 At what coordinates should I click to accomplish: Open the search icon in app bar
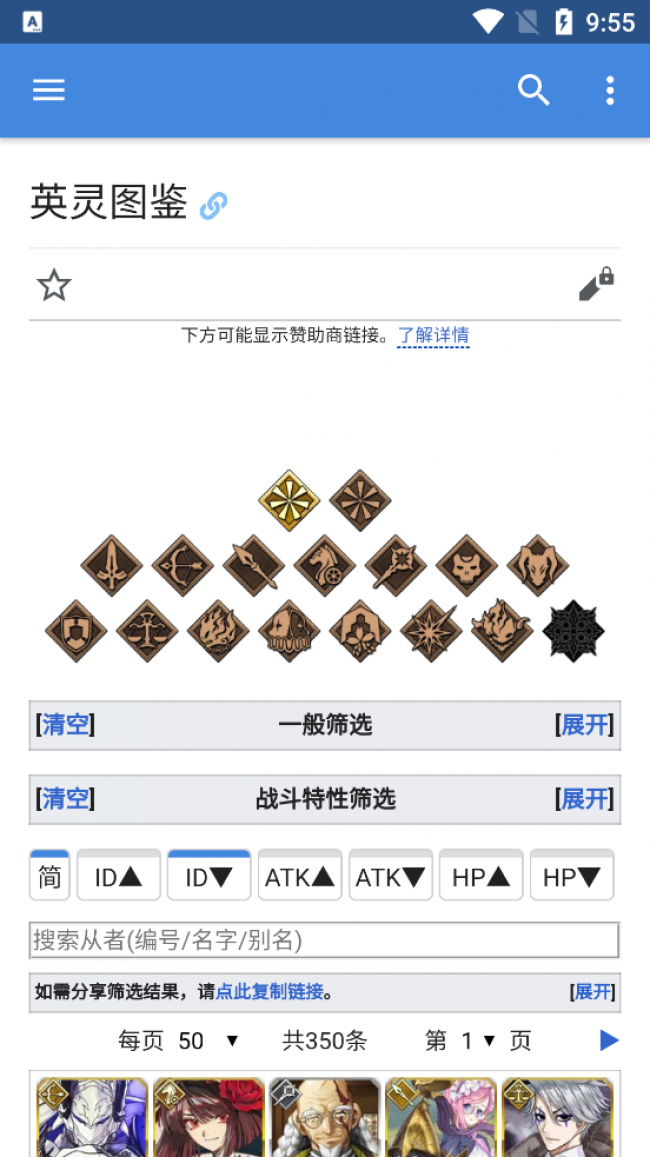pos(533,90)
